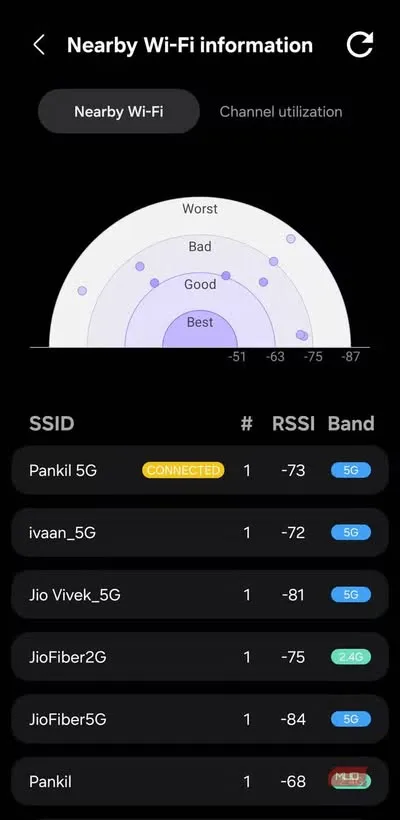Switch to Channel utilization tab

[x=281, y=111]
